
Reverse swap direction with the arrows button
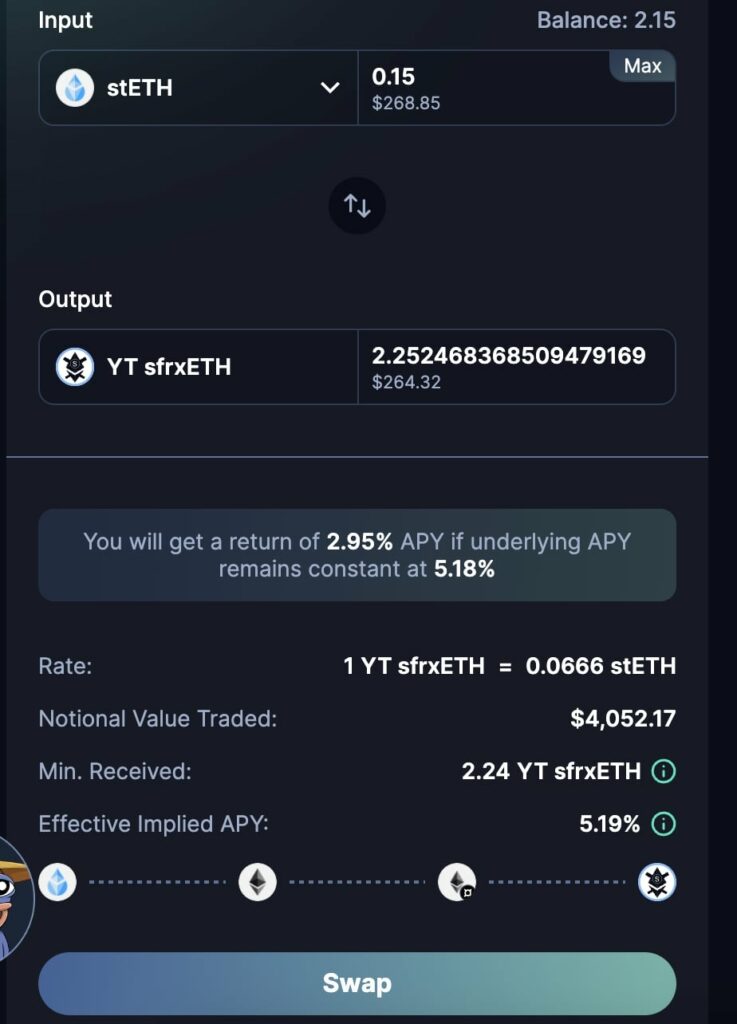[357, 205]
